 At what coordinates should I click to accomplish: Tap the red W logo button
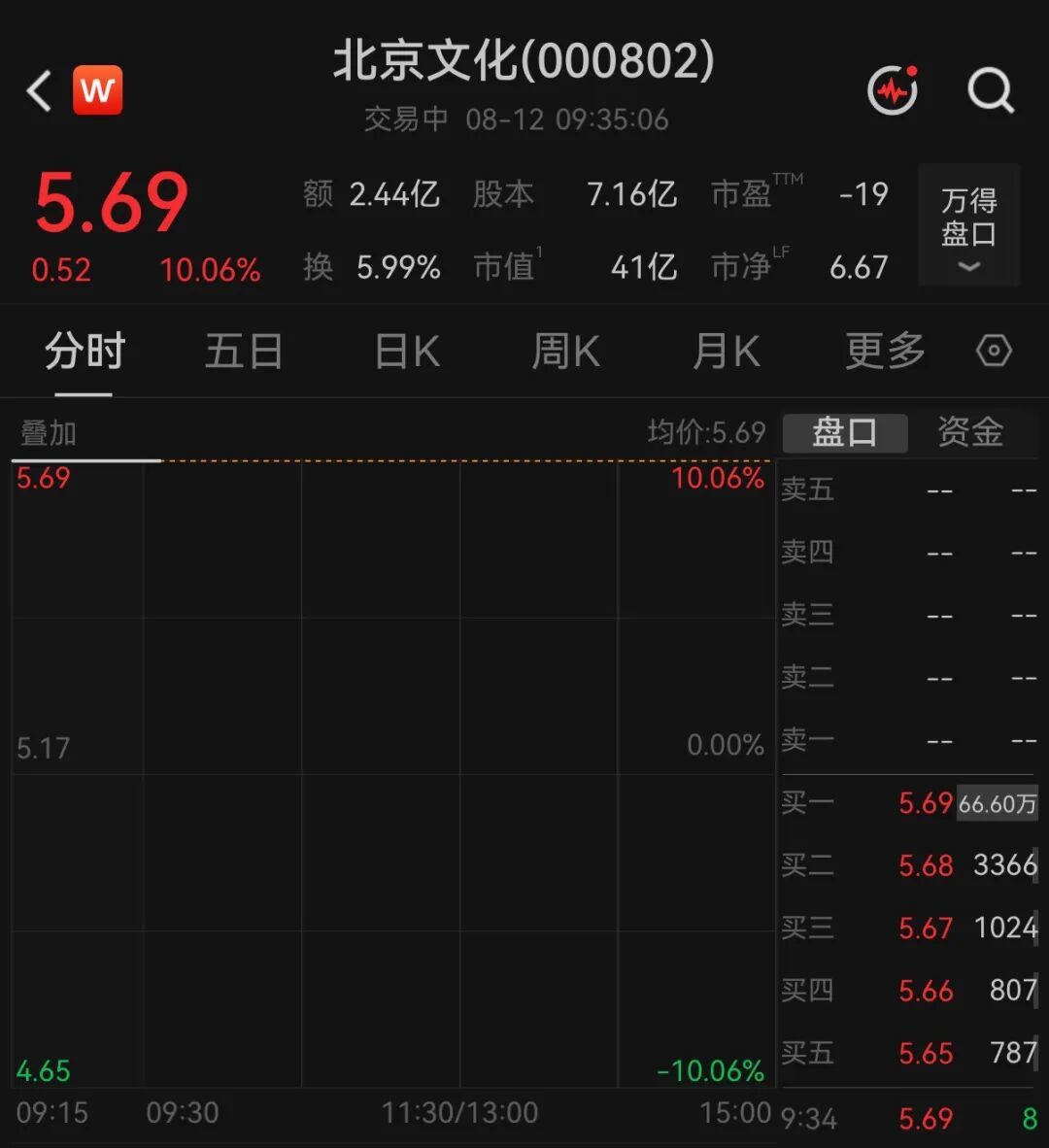pyautogui.click(x=97, y=90)
